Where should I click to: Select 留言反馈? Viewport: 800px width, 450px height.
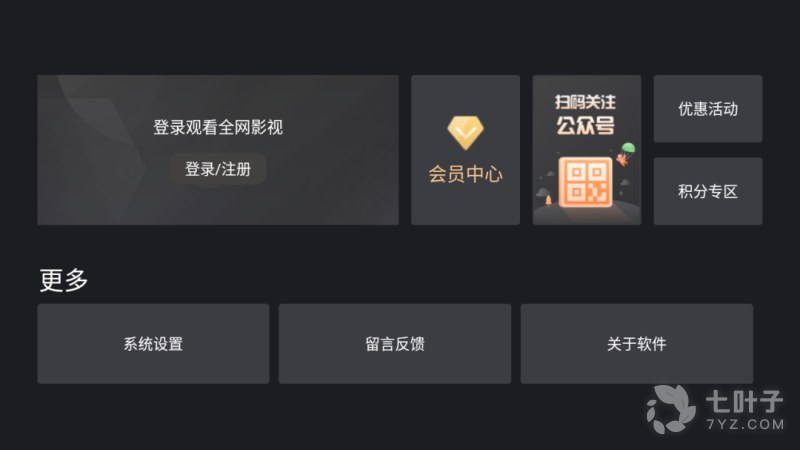(395, 344)
